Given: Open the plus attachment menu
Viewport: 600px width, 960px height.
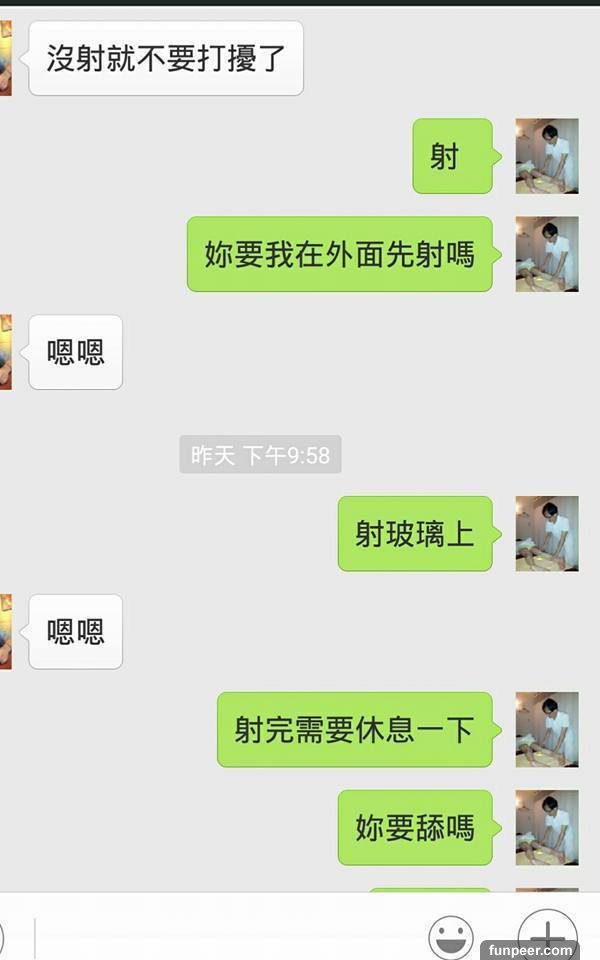Looking at the screenshot, I should pyautogui.click(x=547, y=932).
